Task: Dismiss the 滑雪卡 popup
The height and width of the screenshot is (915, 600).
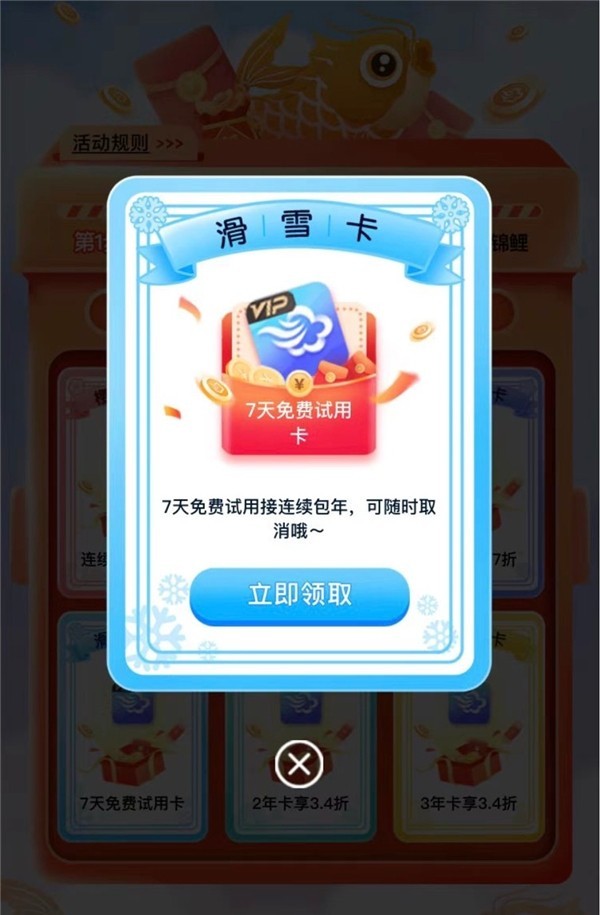Action: 298,766
